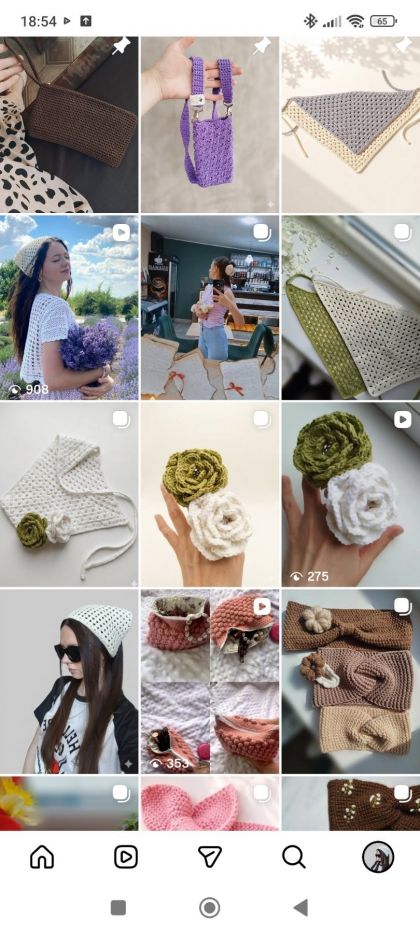Screen dimensions: 420x933
Task: Go to the Home feed tab
Action: click(42, 857)
